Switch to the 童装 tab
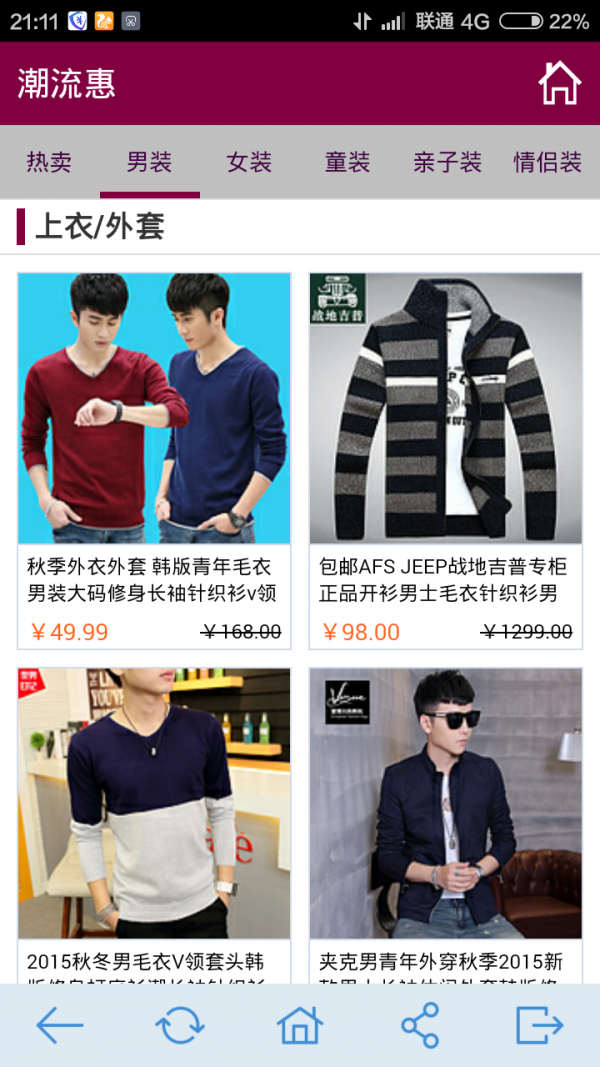This screenshot has width=600, height=1067. [x=348, y=162]
